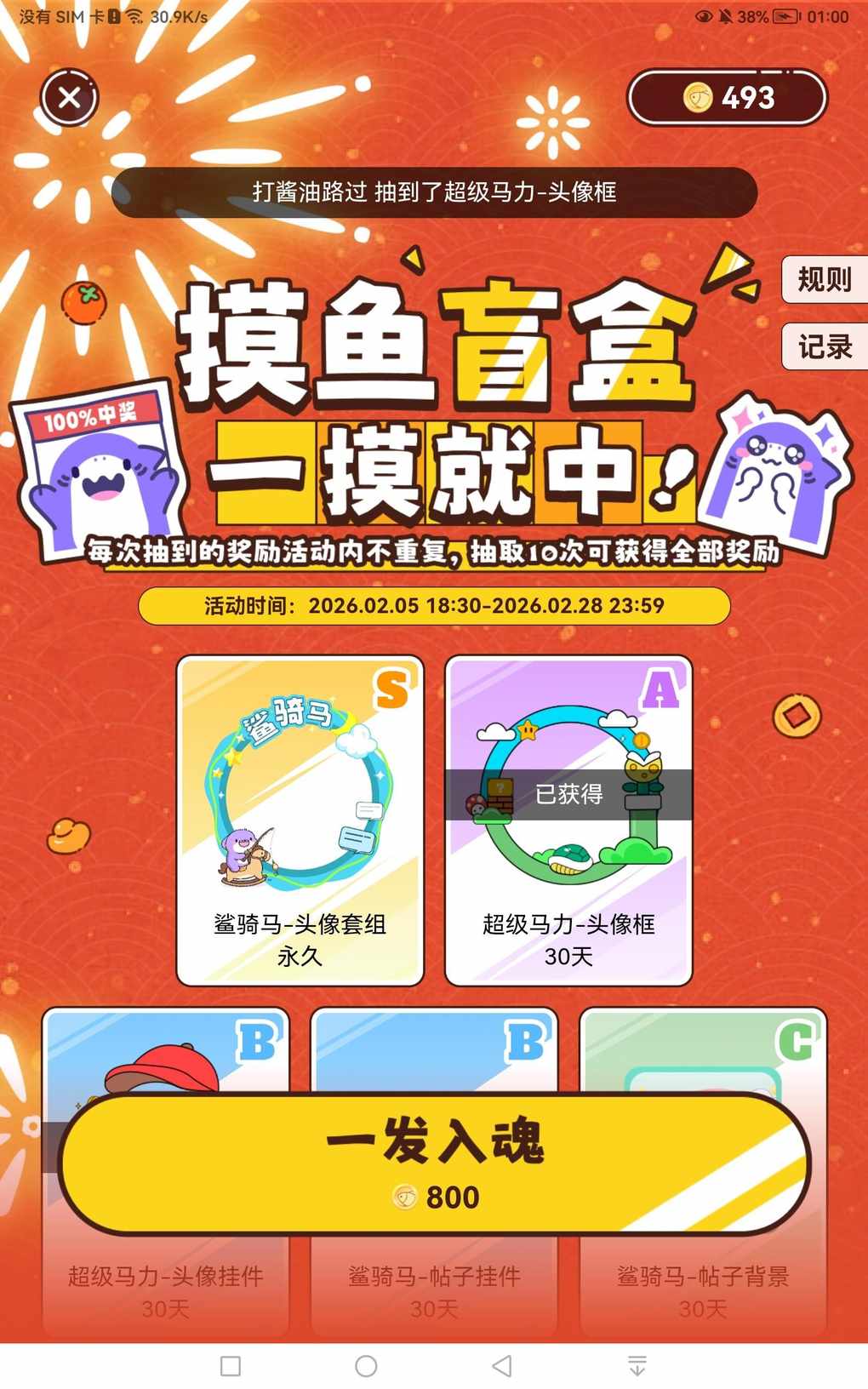This screenshot has width=868, height=1389.
Task: Open the 鲨骑马-头像套组 prize card
Action: pos(300,820)
